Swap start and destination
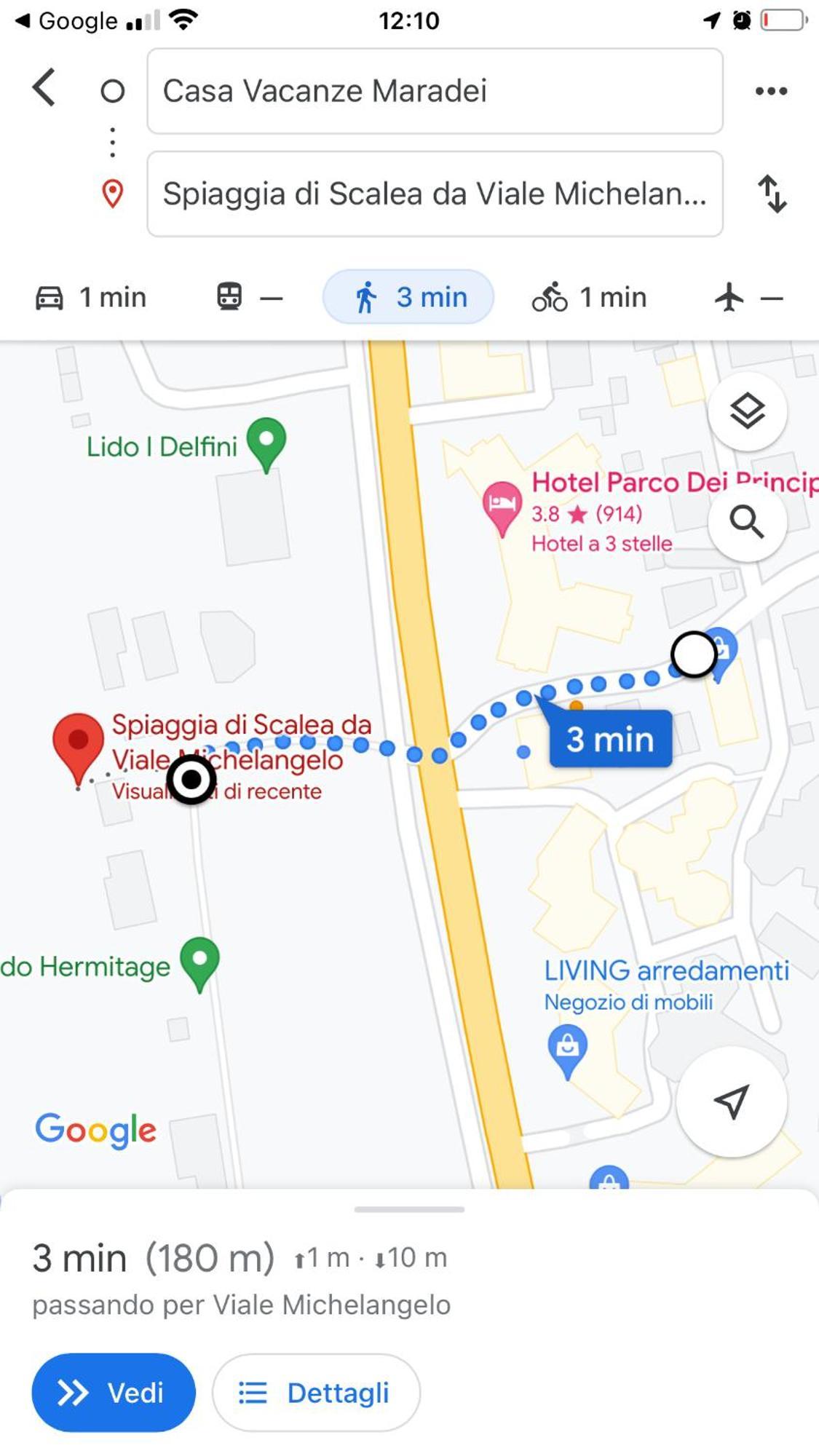Viewport: 819px width, 1456px height. 772,194
